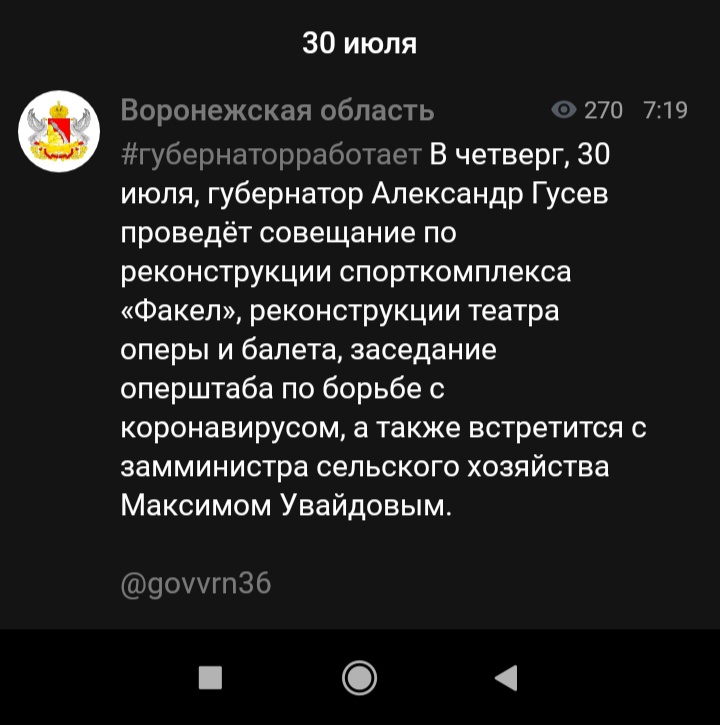720x725 pixels.
Task: Open recent apps with the square button
Action: point(211,678)
